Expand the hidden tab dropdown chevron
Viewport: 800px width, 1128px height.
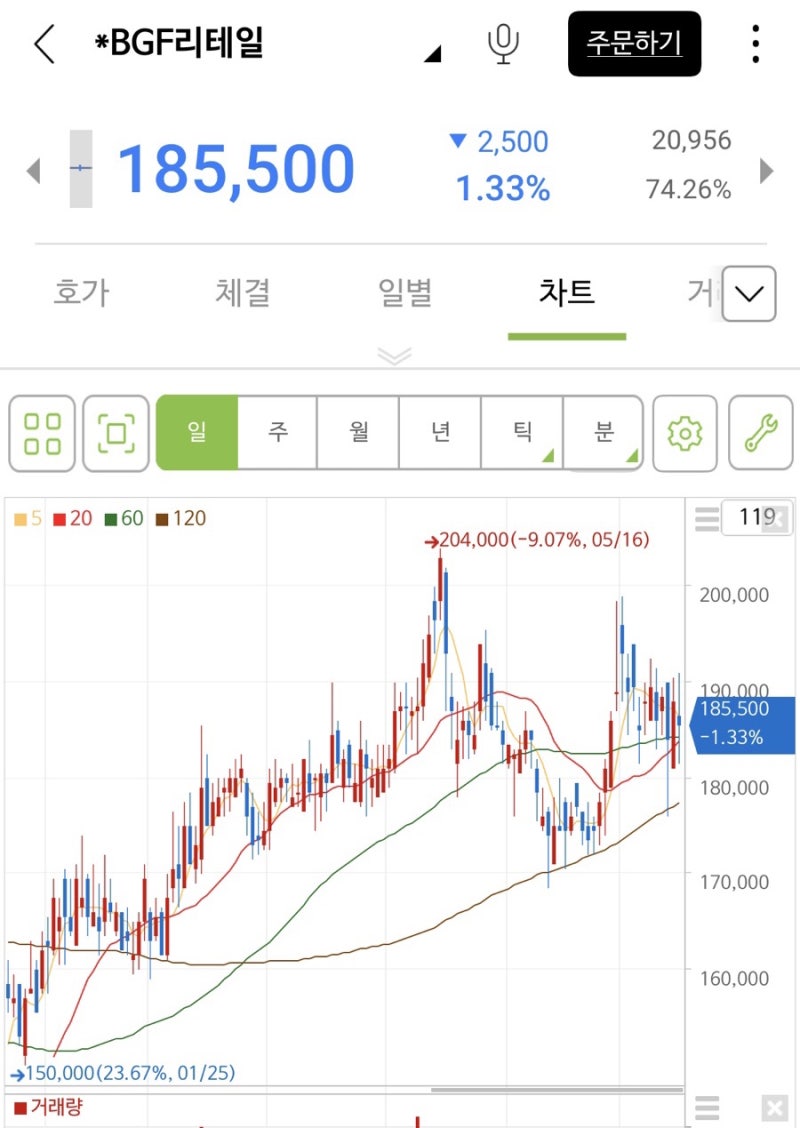point(748,293)
